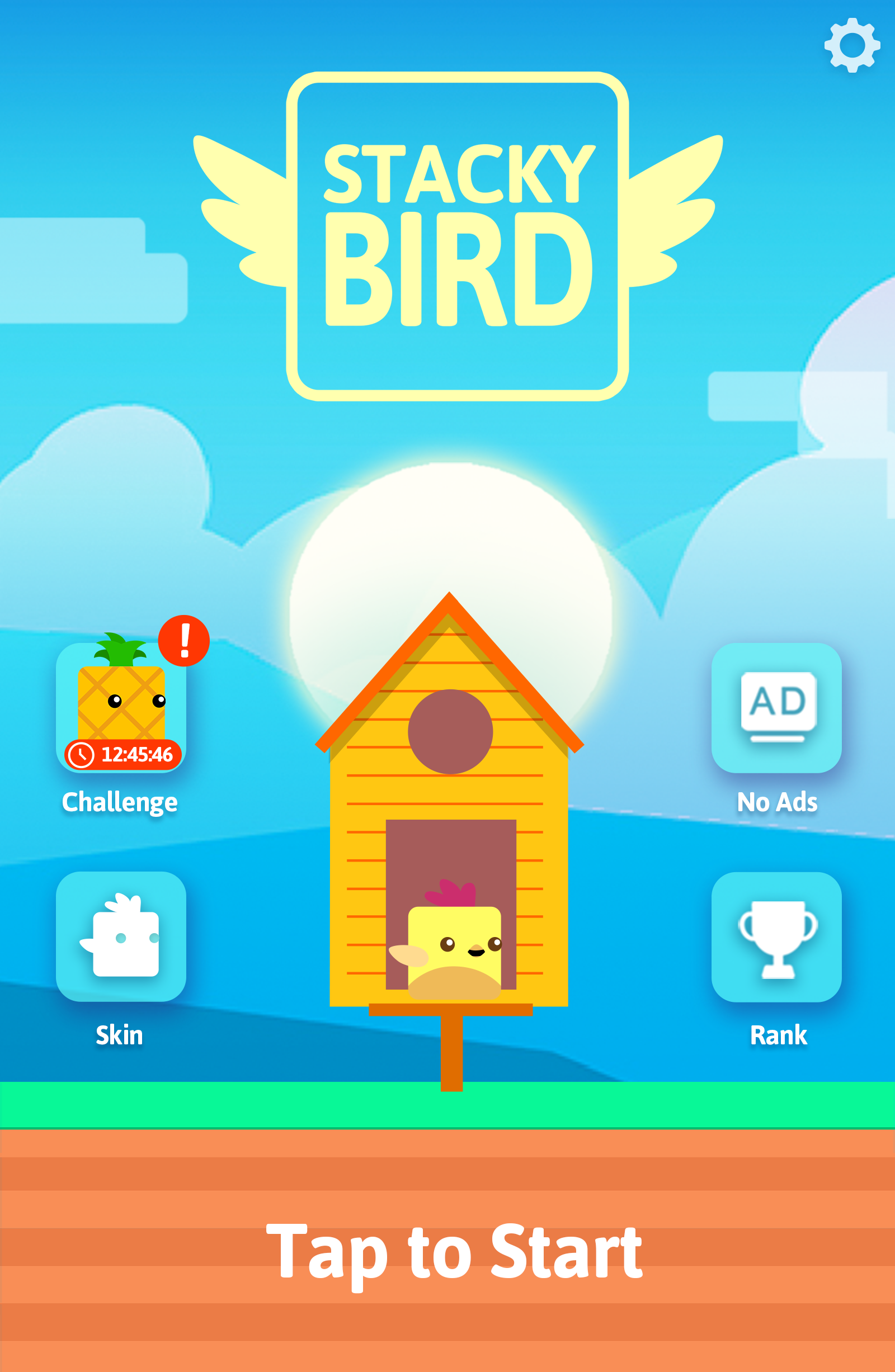
Task: Open the settings gear
Action: 851,45
